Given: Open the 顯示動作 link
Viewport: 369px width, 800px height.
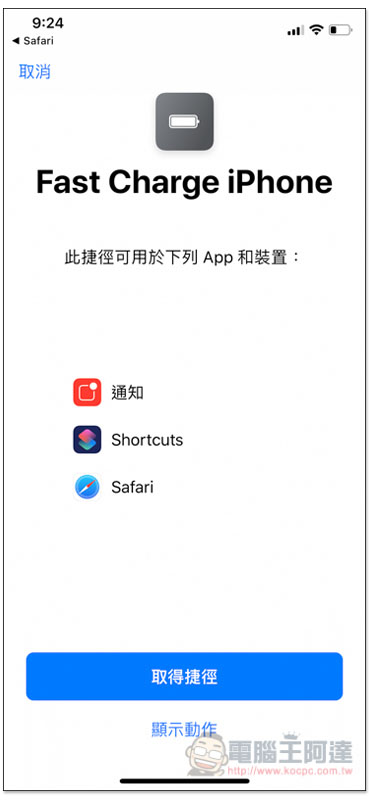Looking at the screenshot, I should (x=184, y=729).
